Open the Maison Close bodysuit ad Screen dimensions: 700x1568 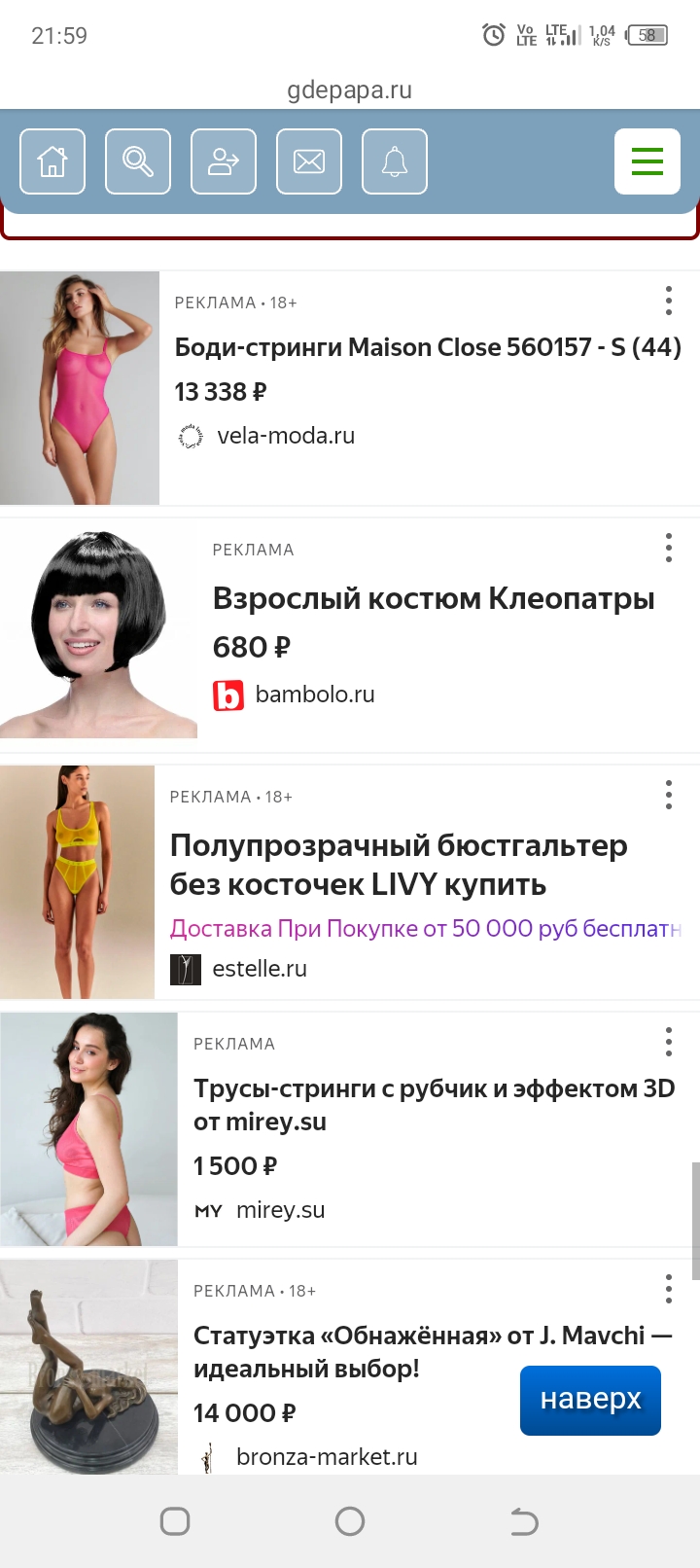(428, 347)
